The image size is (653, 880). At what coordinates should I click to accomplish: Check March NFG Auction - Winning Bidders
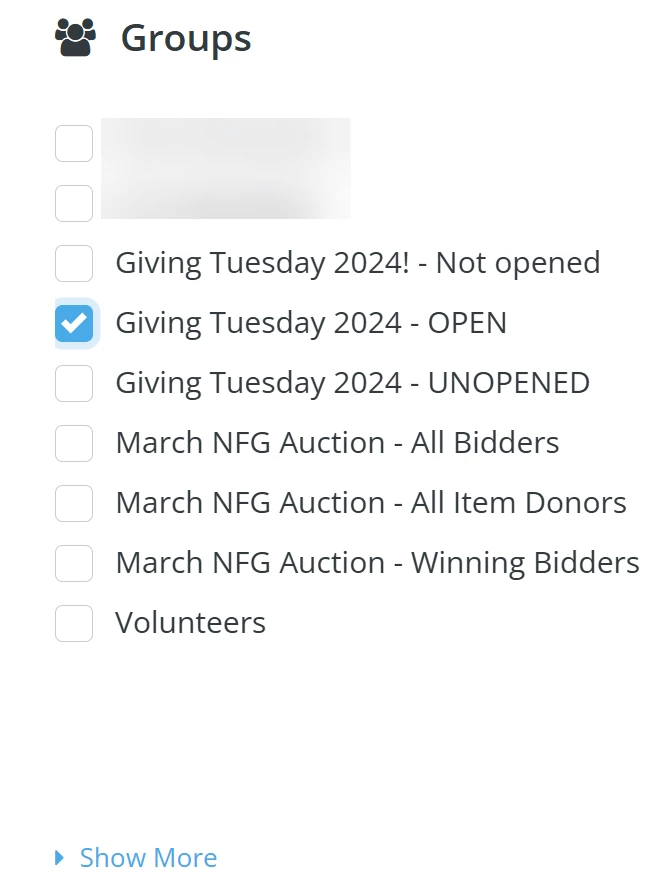[x=74, y=564]
